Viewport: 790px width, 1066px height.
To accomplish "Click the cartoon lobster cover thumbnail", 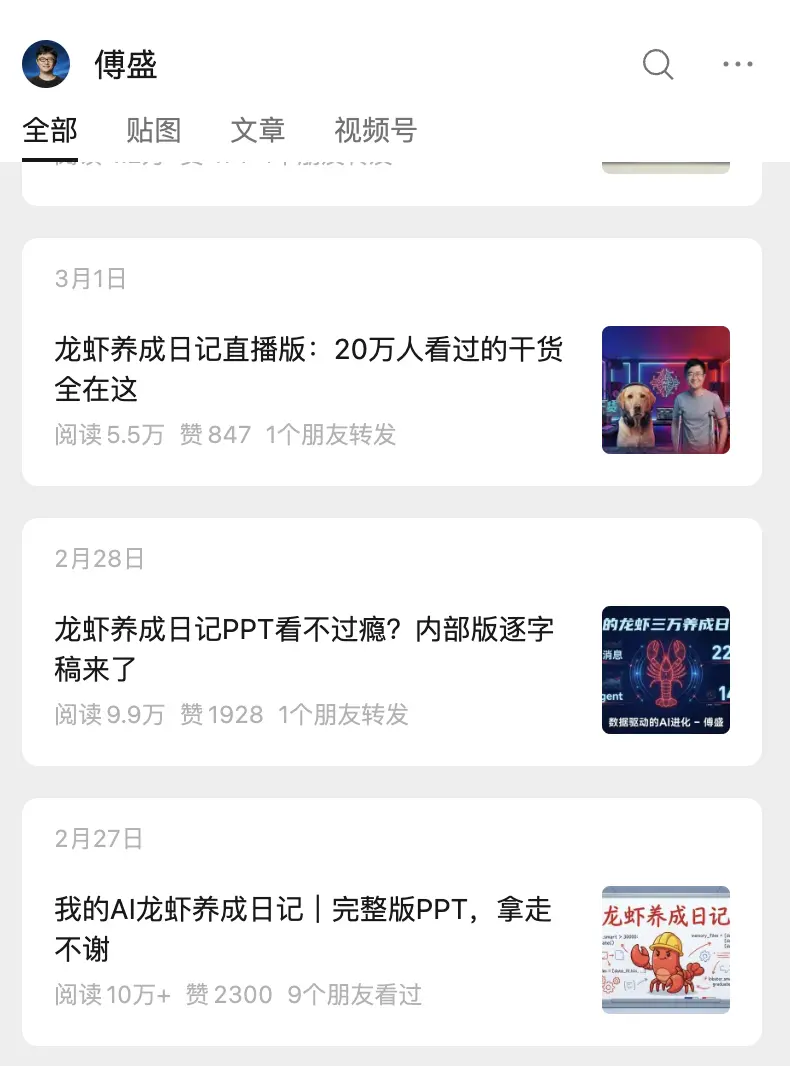I will point(666,949).
